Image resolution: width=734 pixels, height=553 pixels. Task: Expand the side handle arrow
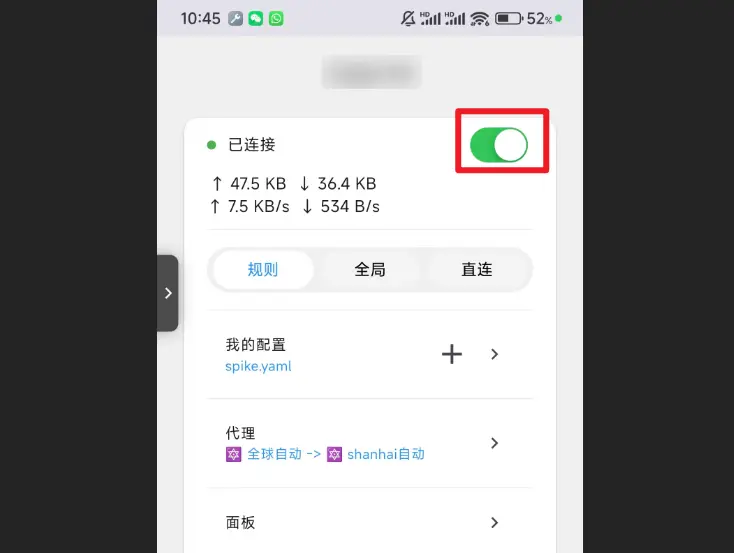tap(168, 293)
